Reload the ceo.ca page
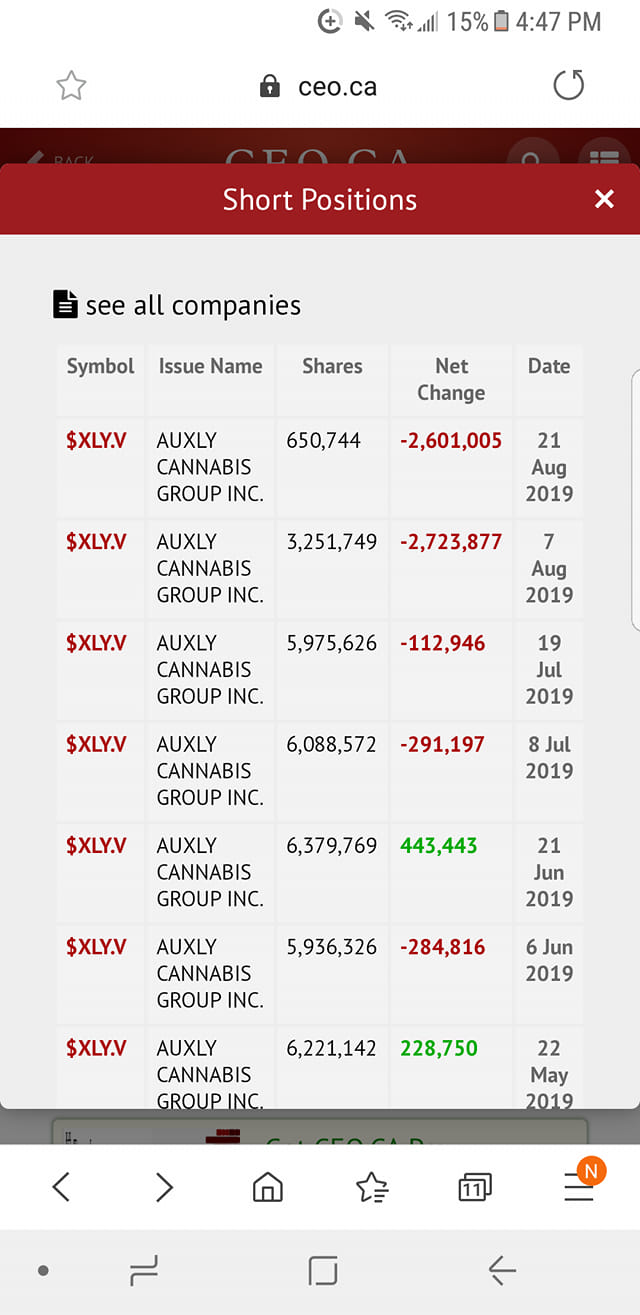The image size is (640, 1315). (x=568, y=86)
